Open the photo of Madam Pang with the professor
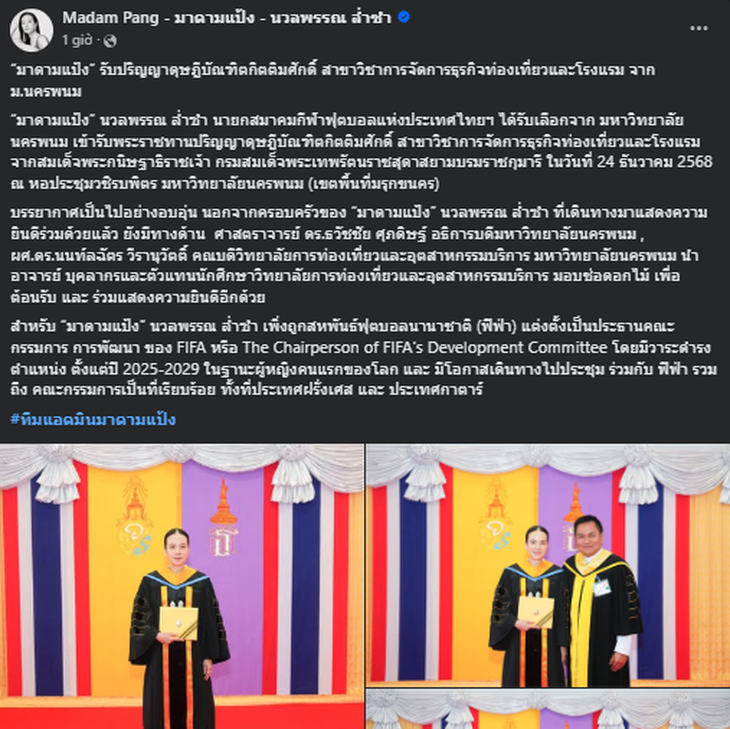This screenshot has height=729, width=730. (548, 565)
